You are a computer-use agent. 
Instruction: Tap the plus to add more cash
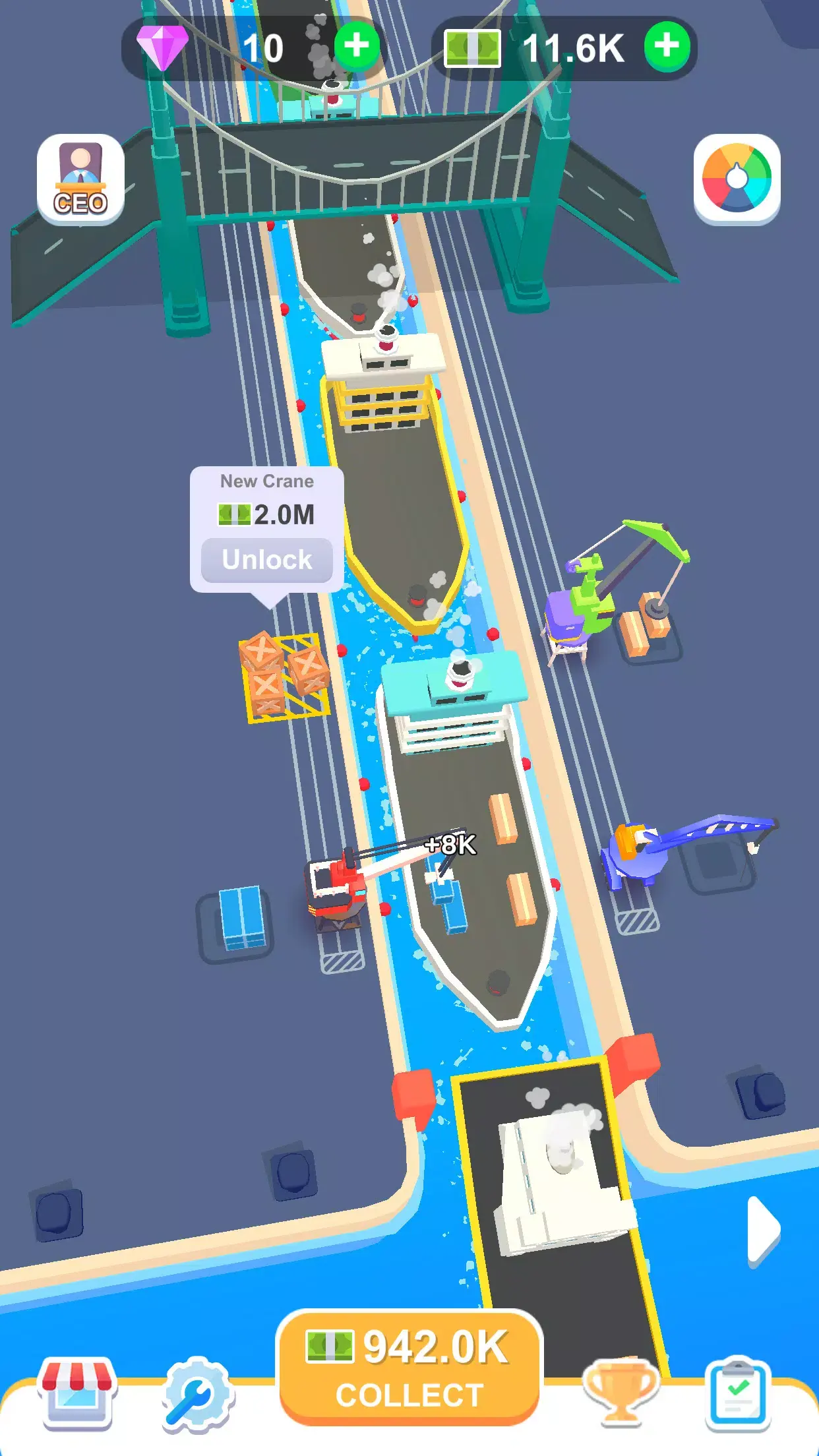[x=666, y=45]
